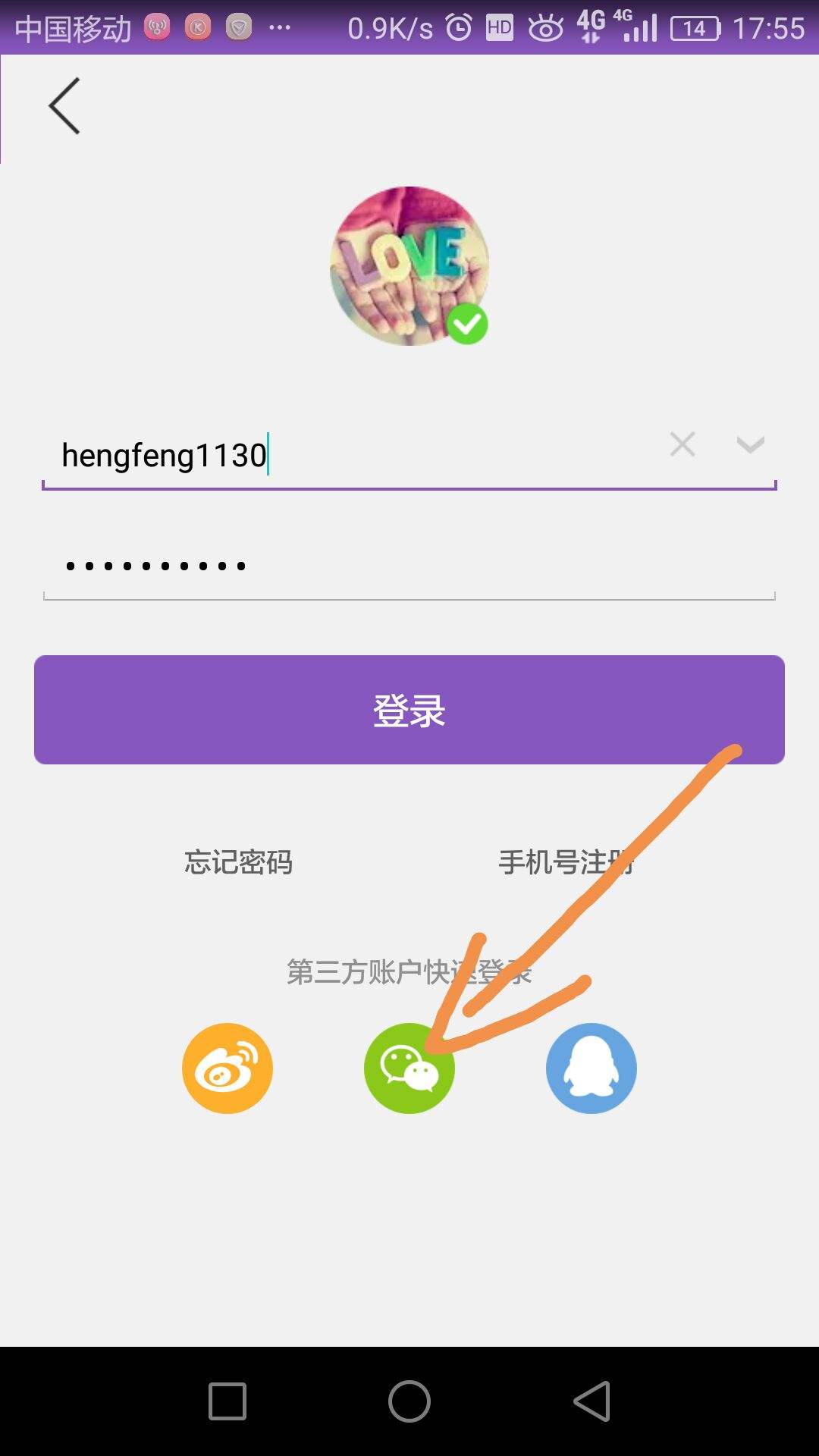Tap the purple 登录 login button

[409, 710]
